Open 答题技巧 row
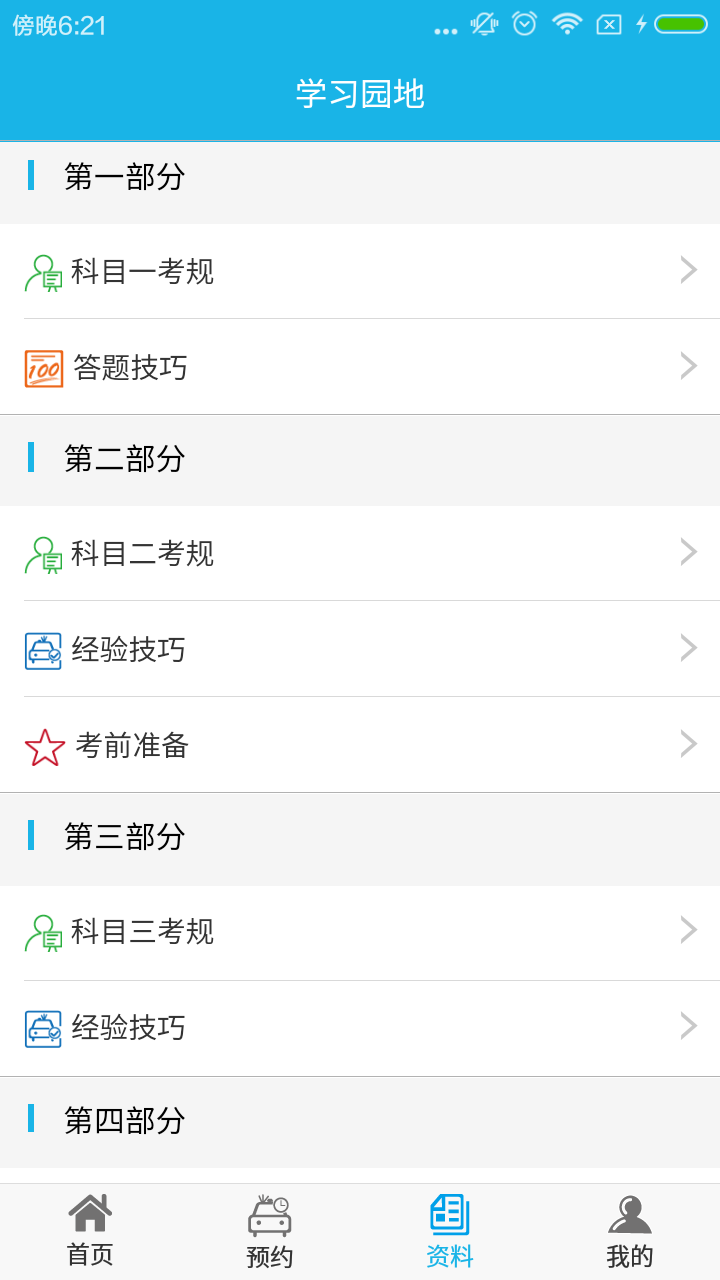720x1280 pixels. 360,367
